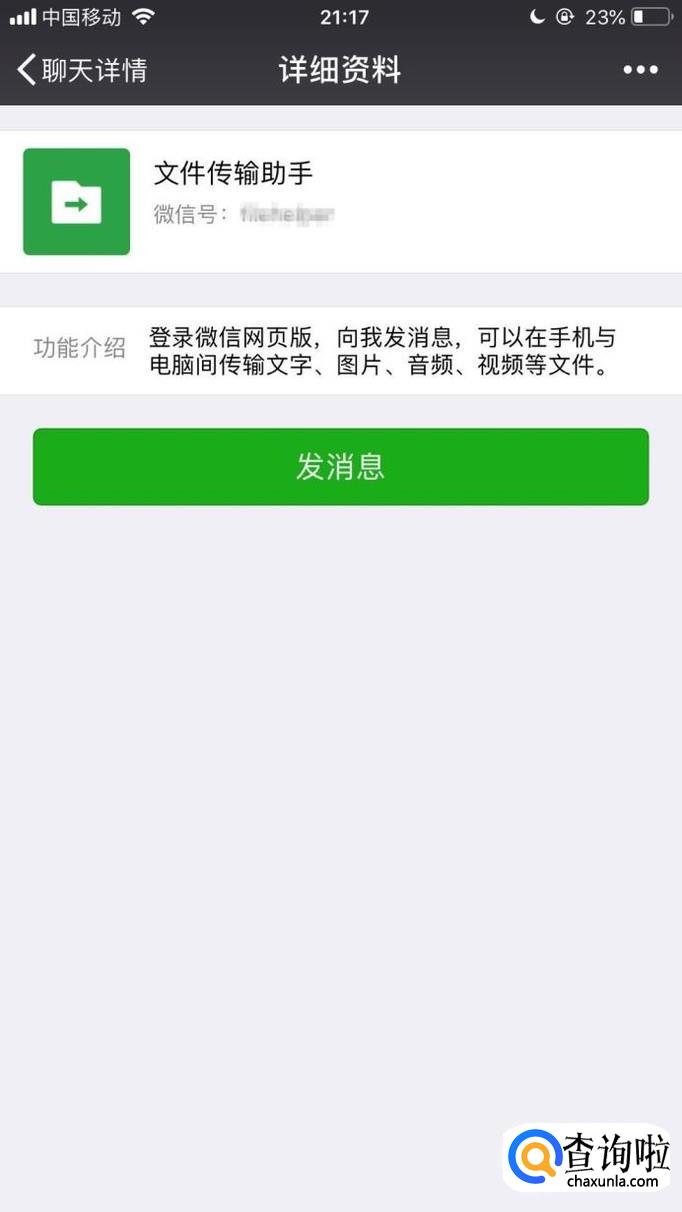Screen dimensions: 682x1212
Task: View the 文件传输助手 avatar image
Action: tap(77, 202)
